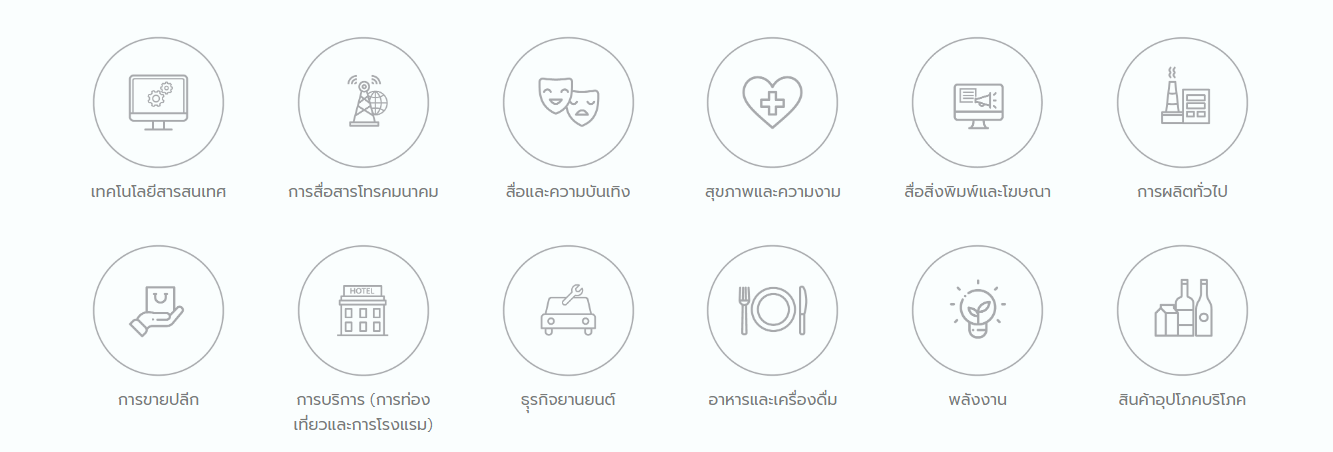
Task: Choose สุขภาพและความงาม category
Action: click(772, 103)
